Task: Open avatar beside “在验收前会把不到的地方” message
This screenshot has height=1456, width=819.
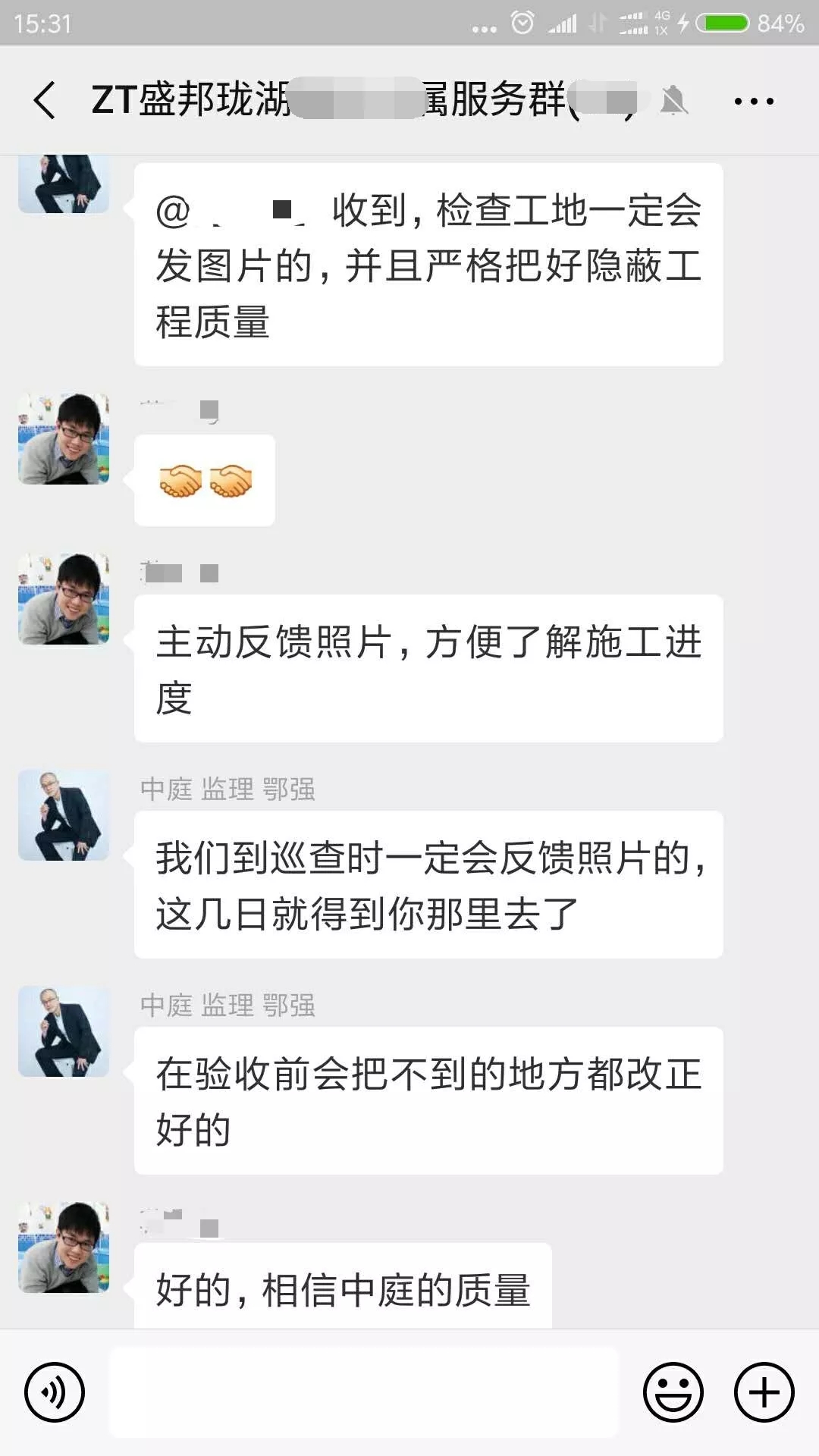Action: click(64, 1031)
